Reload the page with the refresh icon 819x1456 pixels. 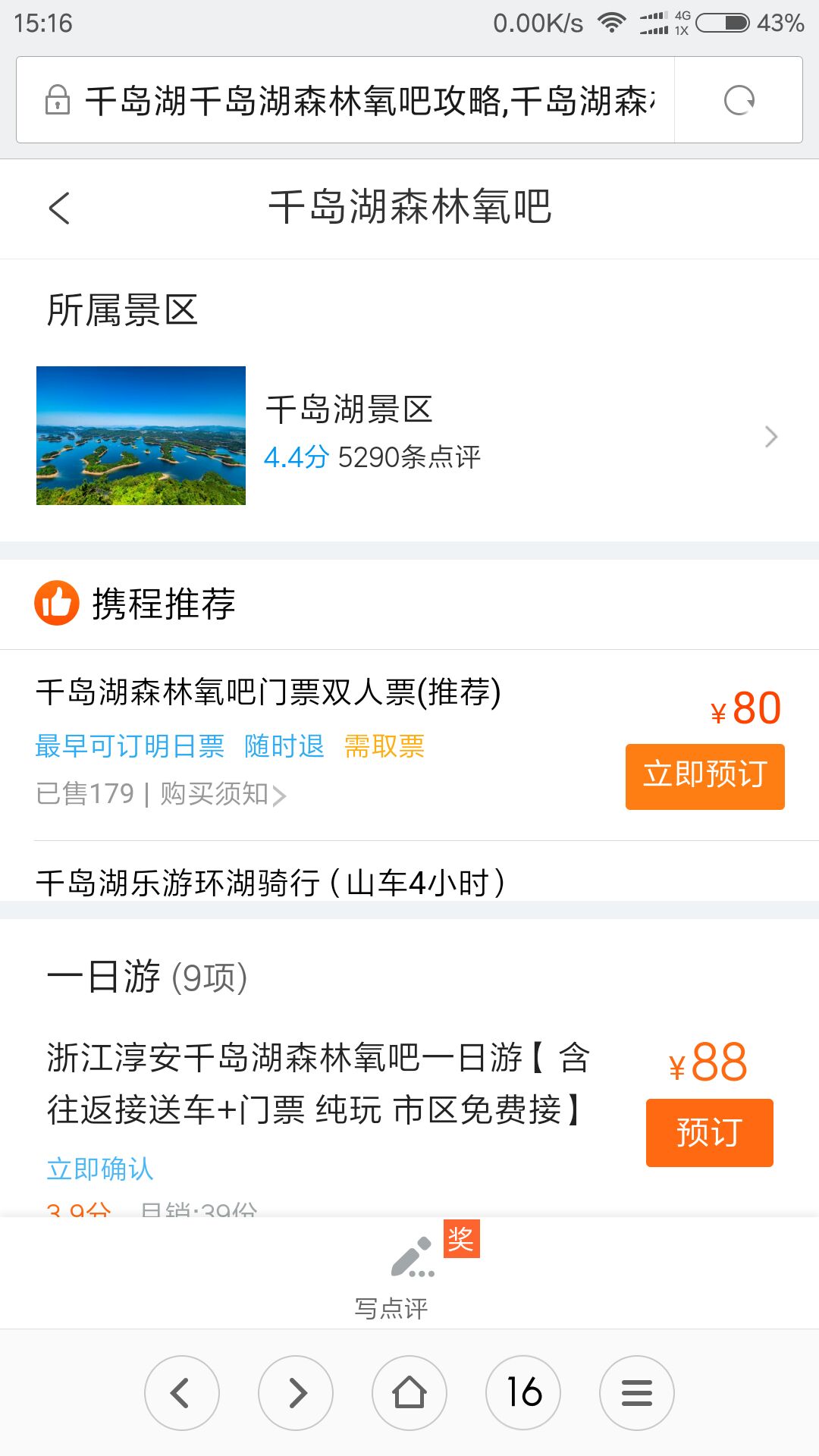739,100
